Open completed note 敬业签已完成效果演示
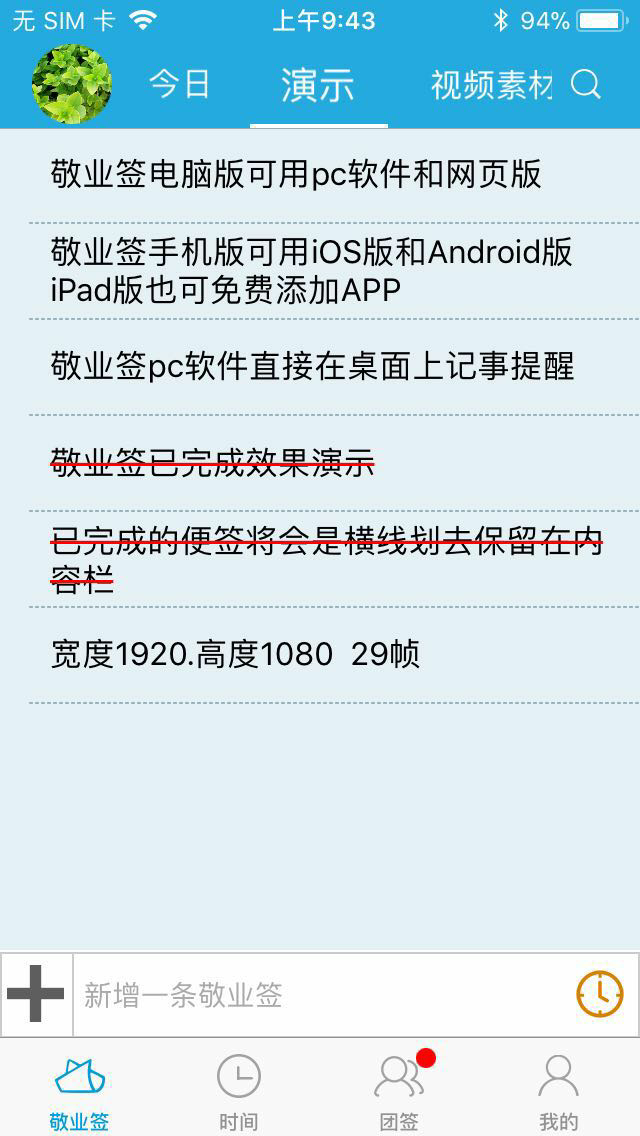Image resolution: width=640 pixels, height=1136 pixels. pyautogui.click(x=334, y=463)
